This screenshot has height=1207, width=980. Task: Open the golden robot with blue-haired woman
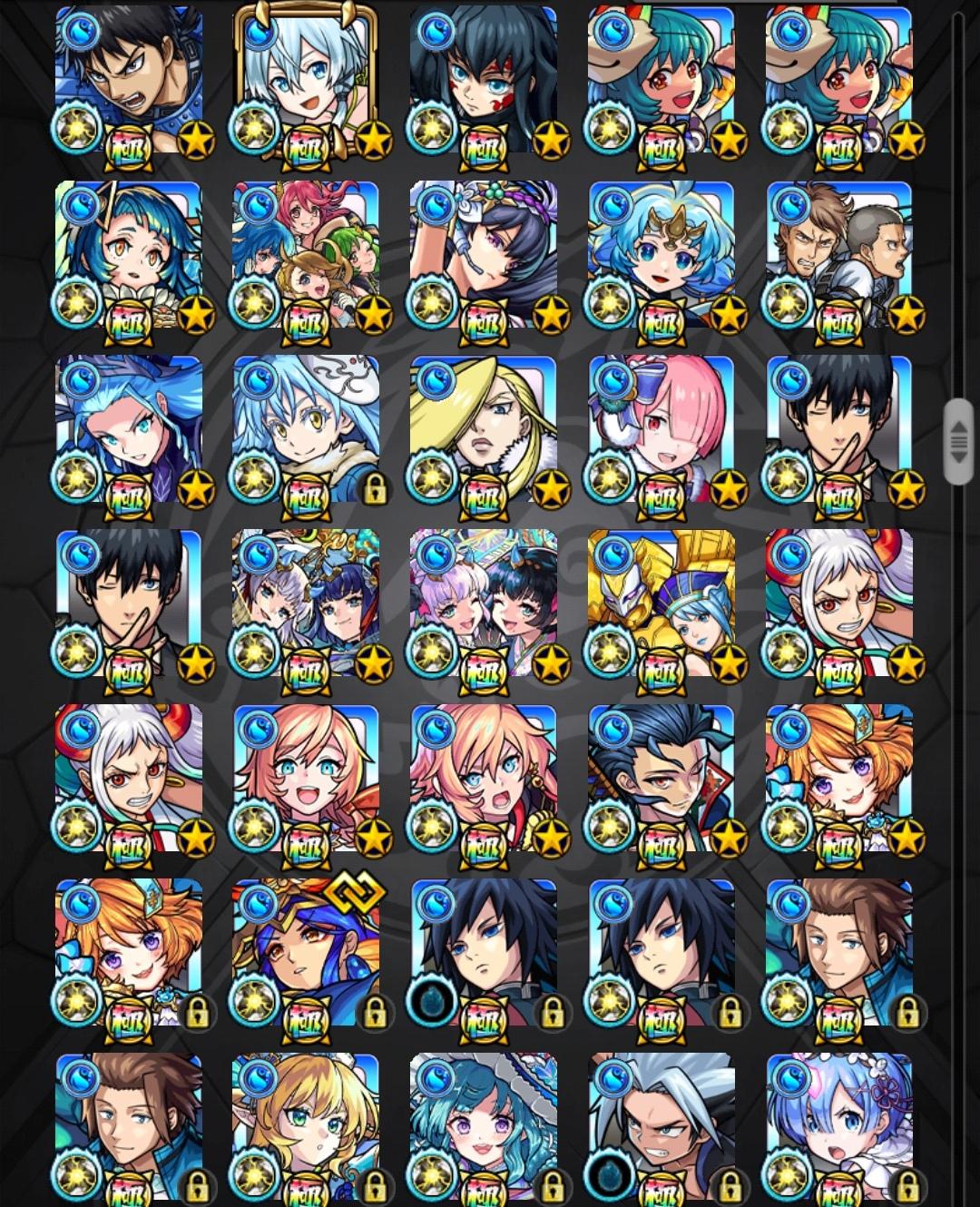tap(661, 604)
